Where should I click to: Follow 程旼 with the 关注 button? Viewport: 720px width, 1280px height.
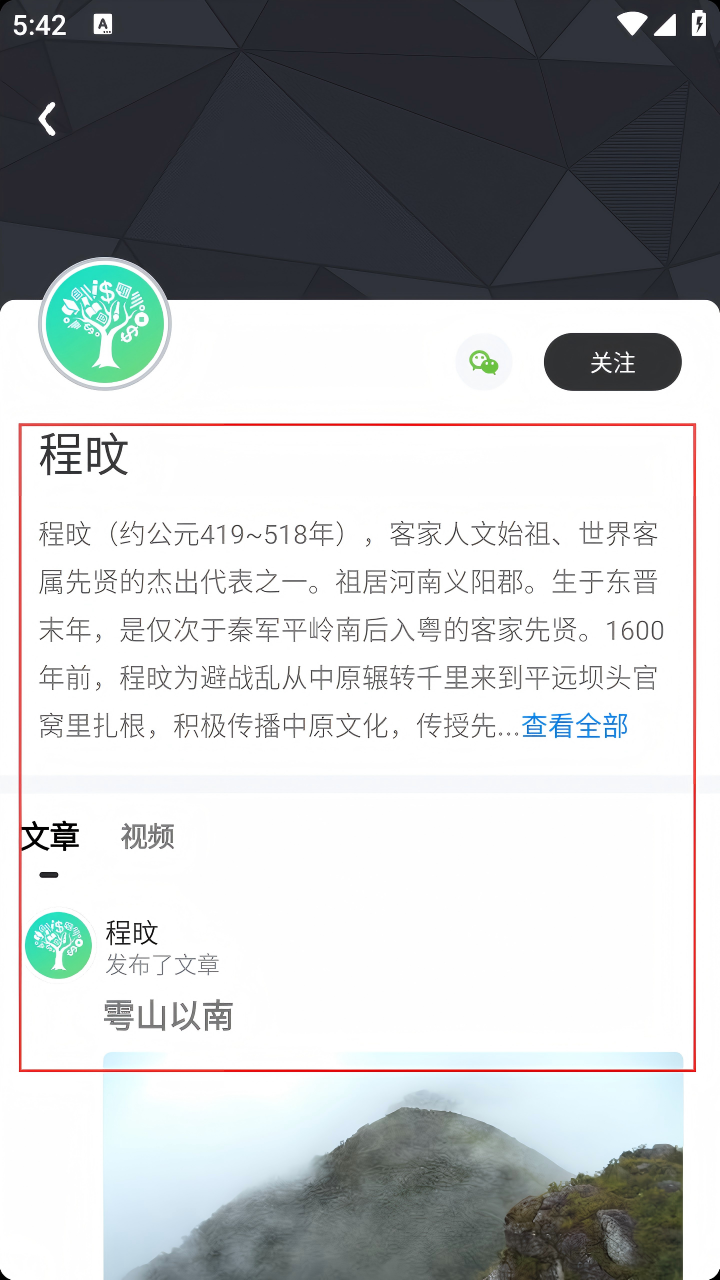pyautogui.click(x=612, y=362)
